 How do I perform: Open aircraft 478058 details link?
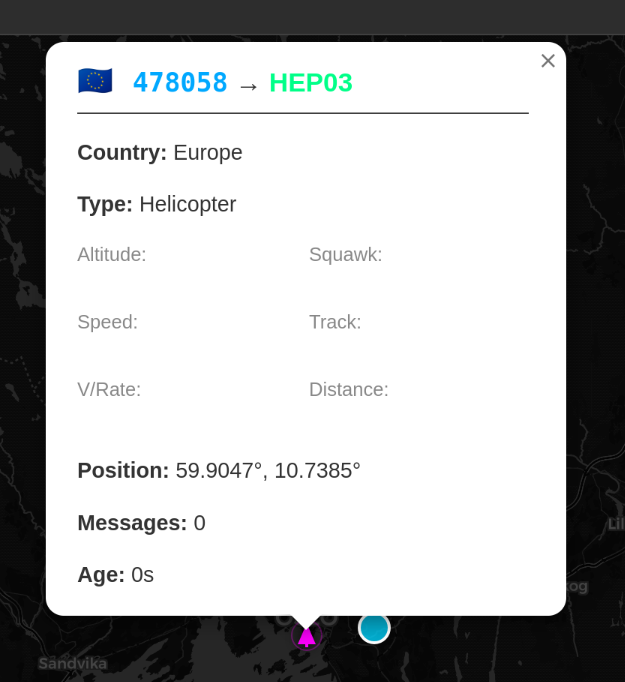pyautogui.click(x=180, y=83)
